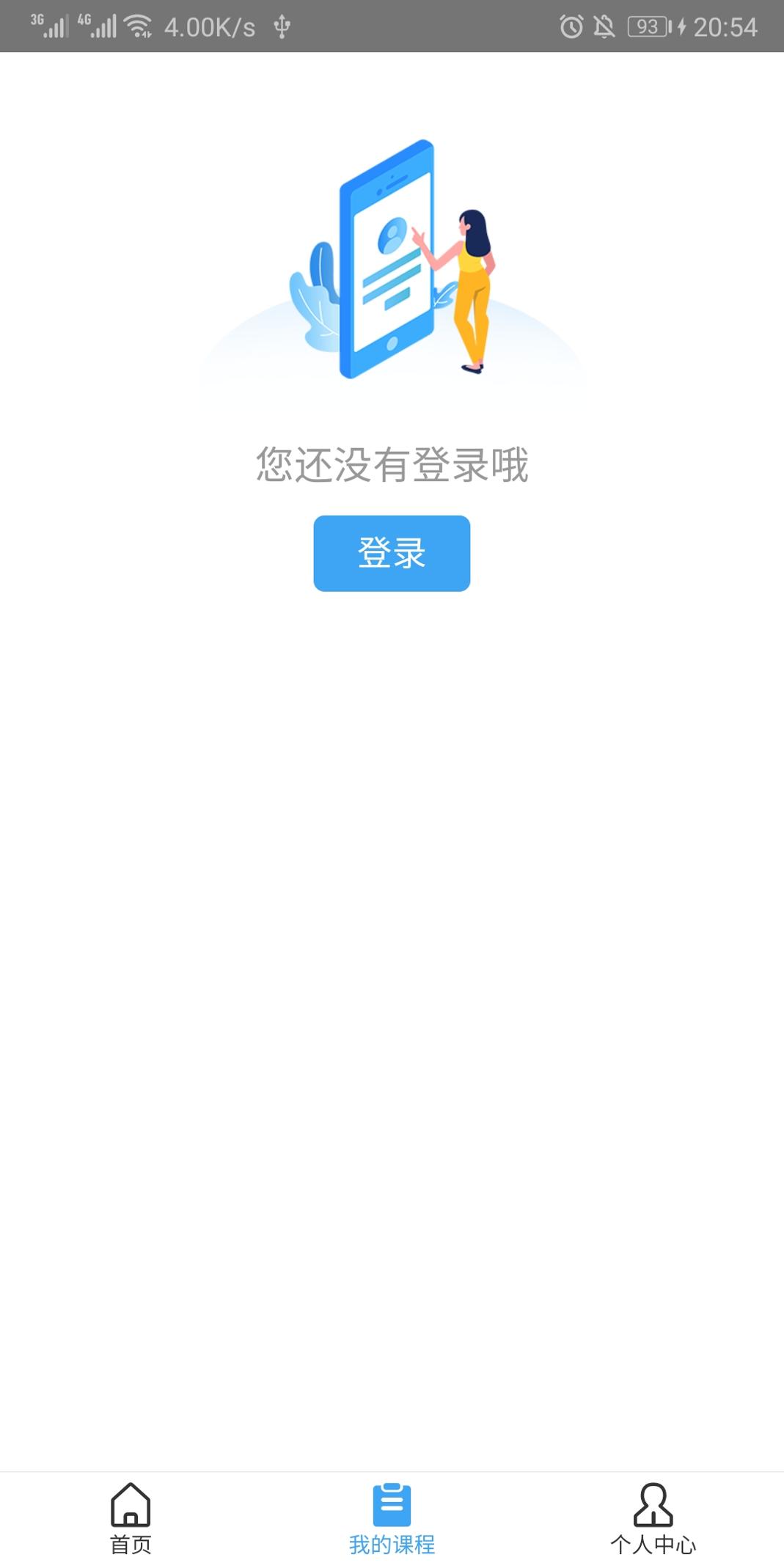Tap the avatar circle inside the illustration

391,235
